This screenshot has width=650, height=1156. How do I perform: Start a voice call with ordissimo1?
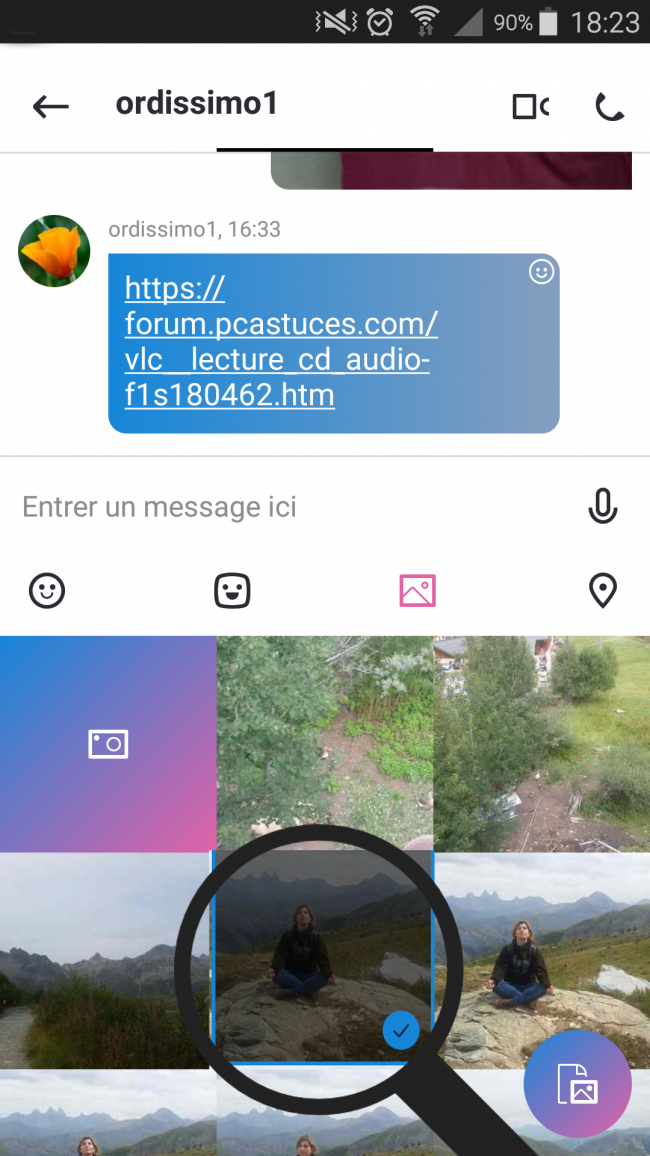click(x=609, y=106)
